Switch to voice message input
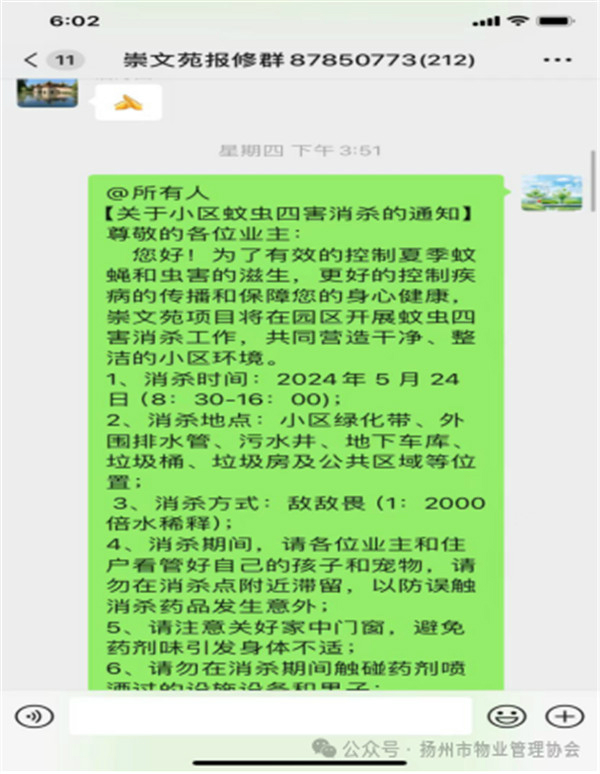This screenshot has width=600, height=774. [x=34, y=716]
